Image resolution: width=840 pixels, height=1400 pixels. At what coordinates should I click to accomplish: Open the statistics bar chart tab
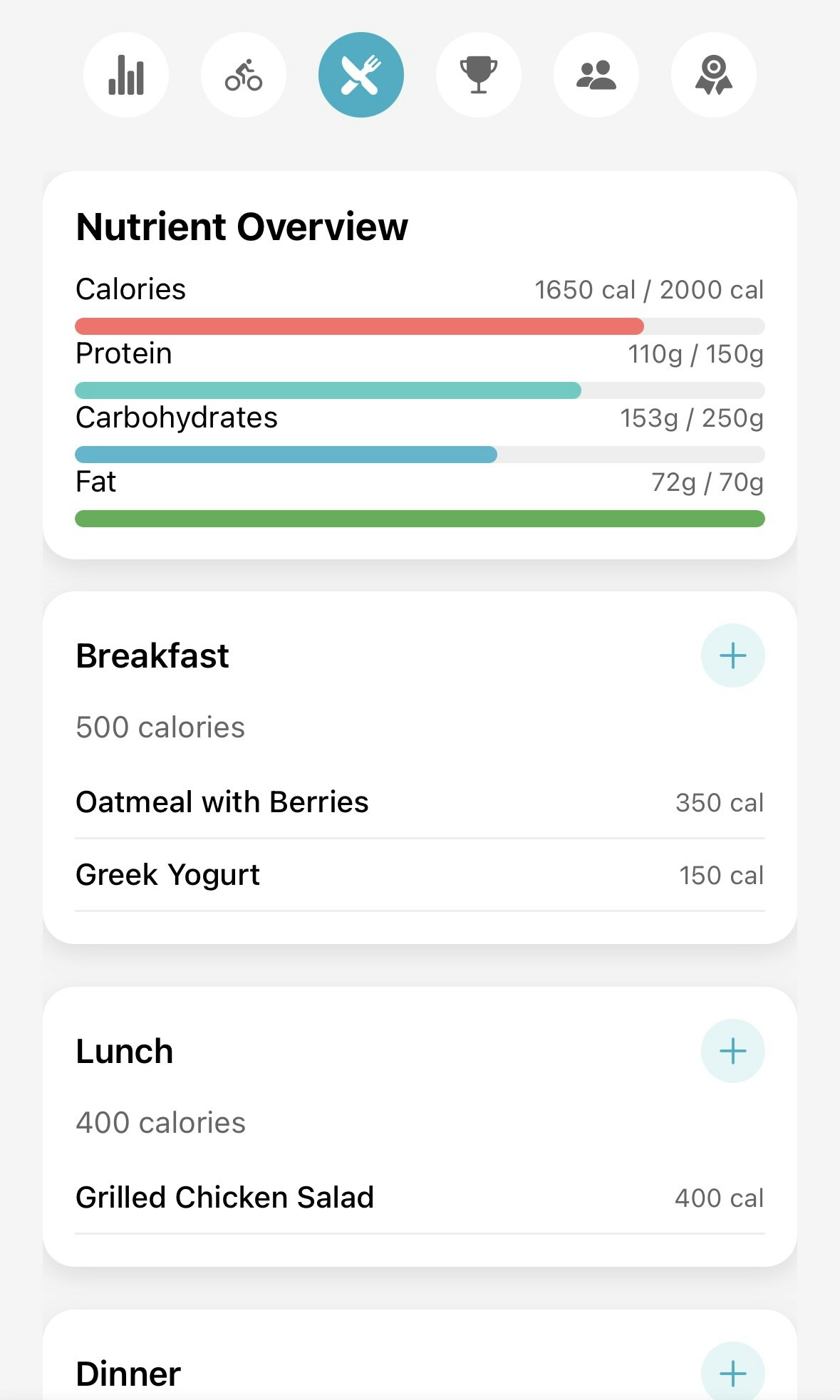126,75
